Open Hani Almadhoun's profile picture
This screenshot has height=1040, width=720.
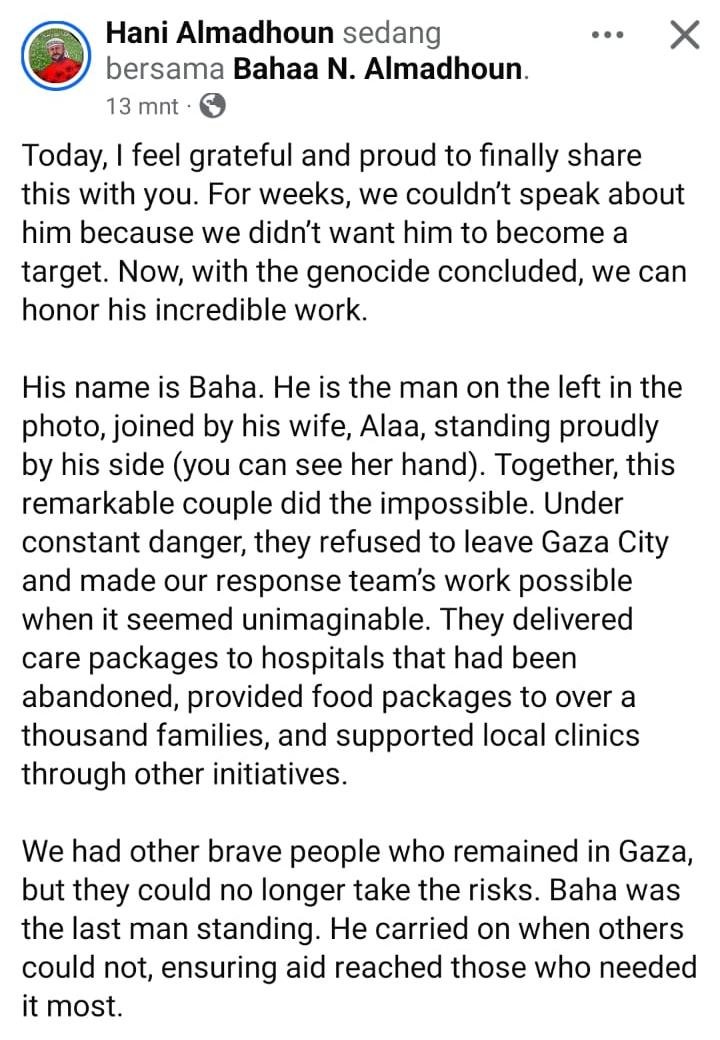pyautogui.click(x=52, y=58)
